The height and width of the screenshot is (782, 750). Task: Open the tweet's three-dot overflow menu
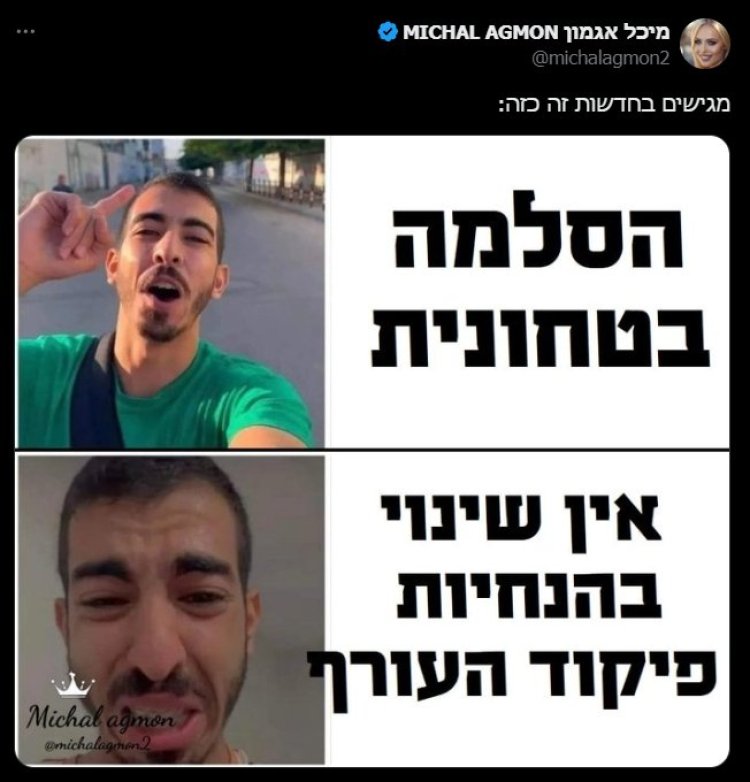25,32
